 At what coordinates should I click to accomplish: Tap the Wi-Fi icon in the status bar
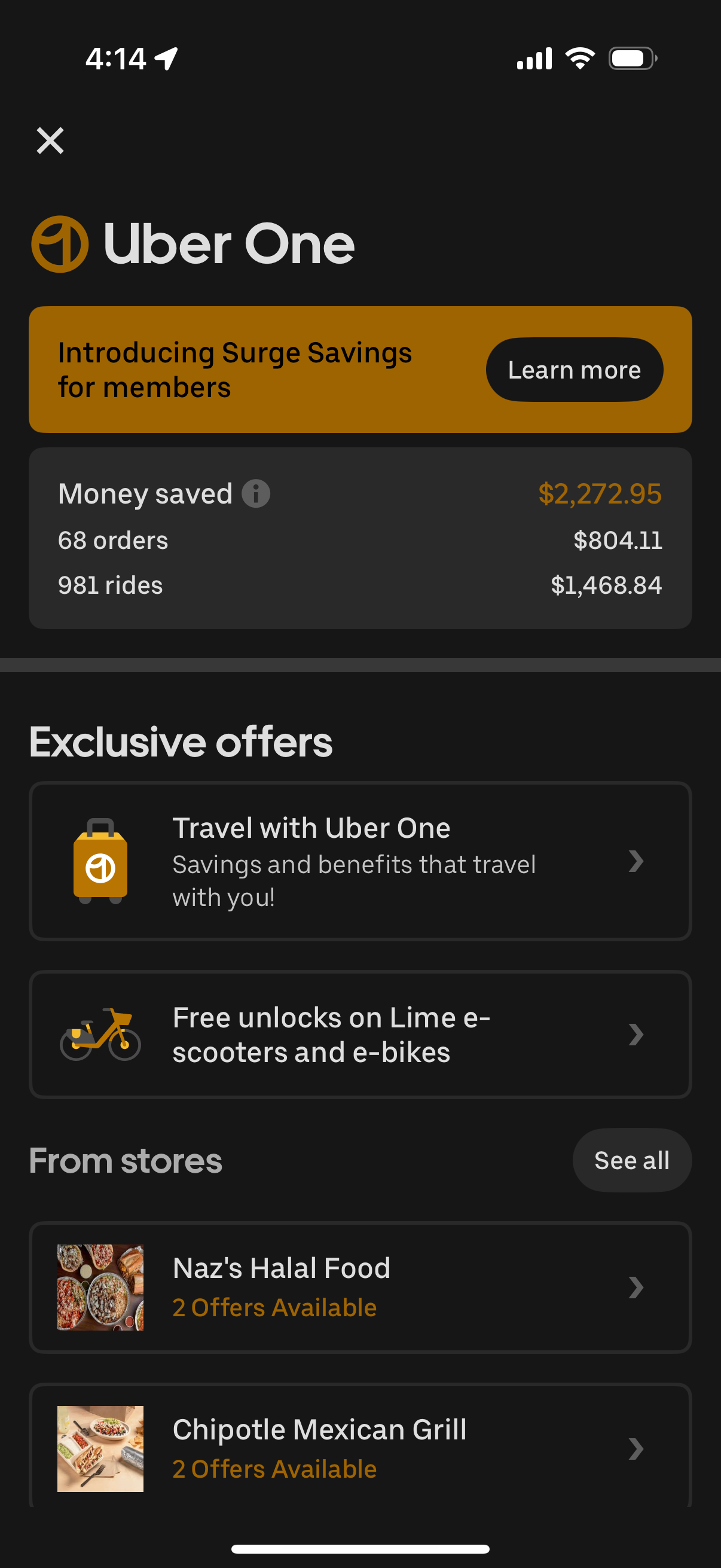tap(582, 58)
